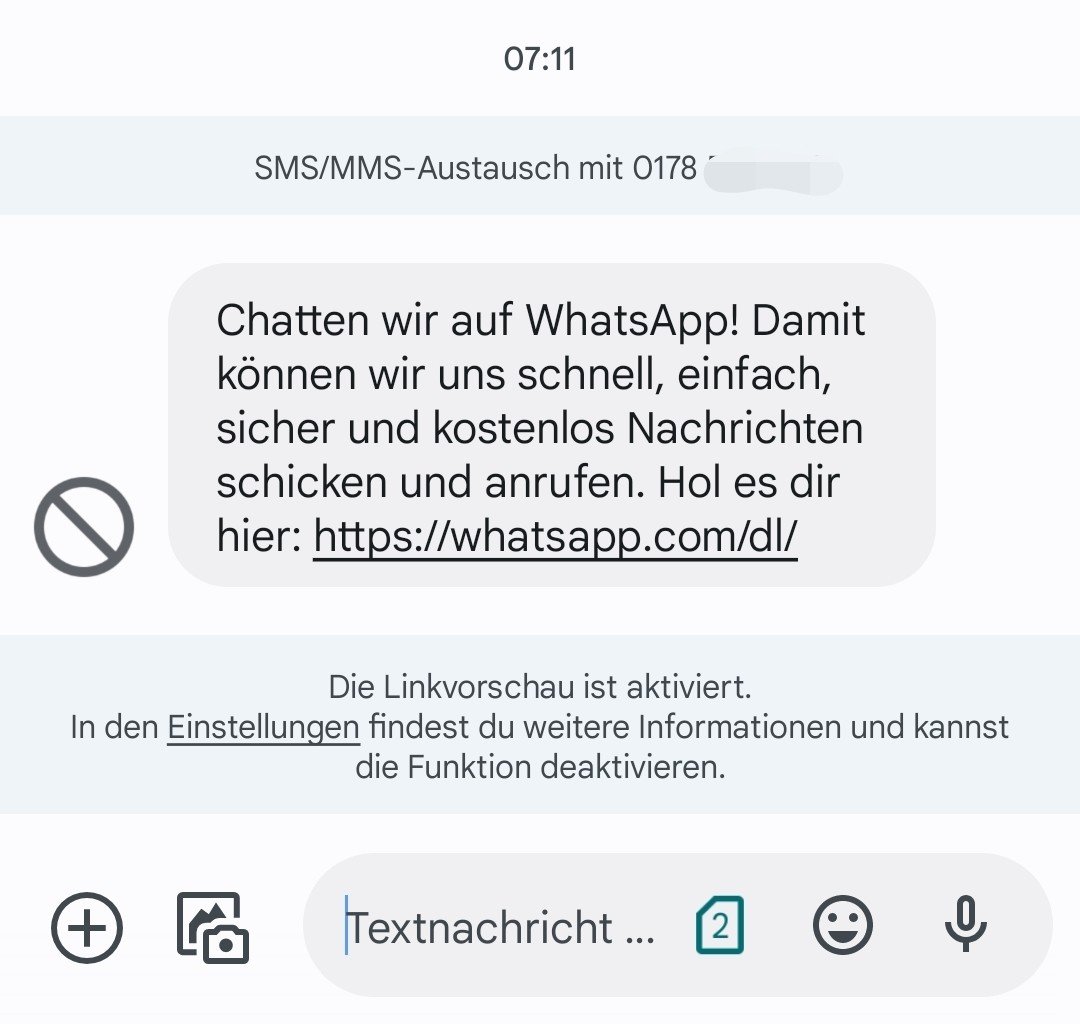Image resolution: width=1080 pixels, height=1024 pixels.
Task: Tap the blocked contact avatar icon
Action: [x=84, y=527]
